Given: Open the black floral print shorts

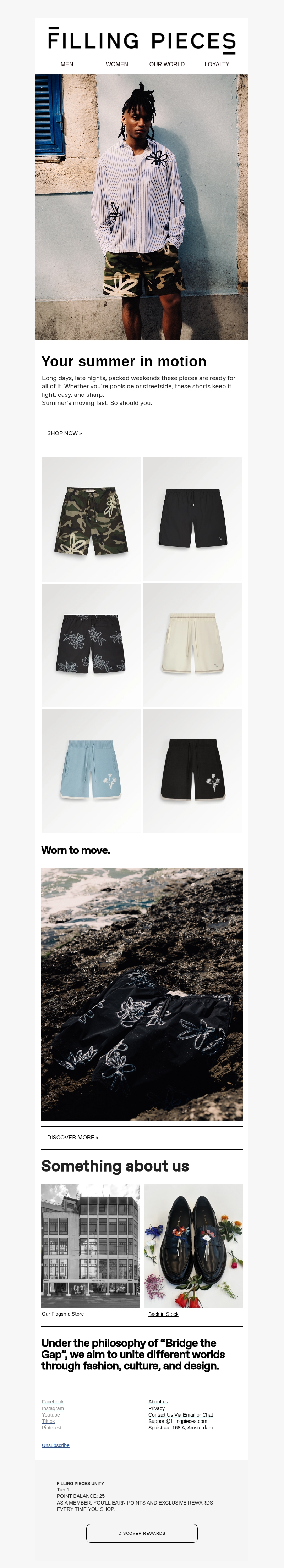Looking at the screenshot, I should [x=91, y=645].
